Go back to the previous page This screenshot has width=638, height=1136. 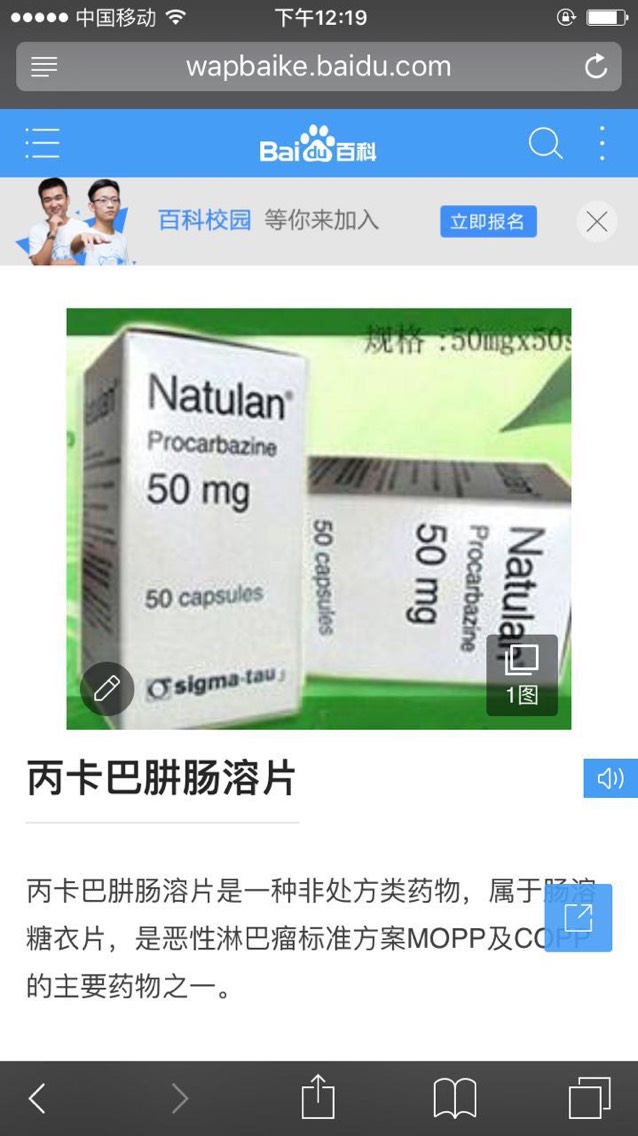coord(37,1098)
